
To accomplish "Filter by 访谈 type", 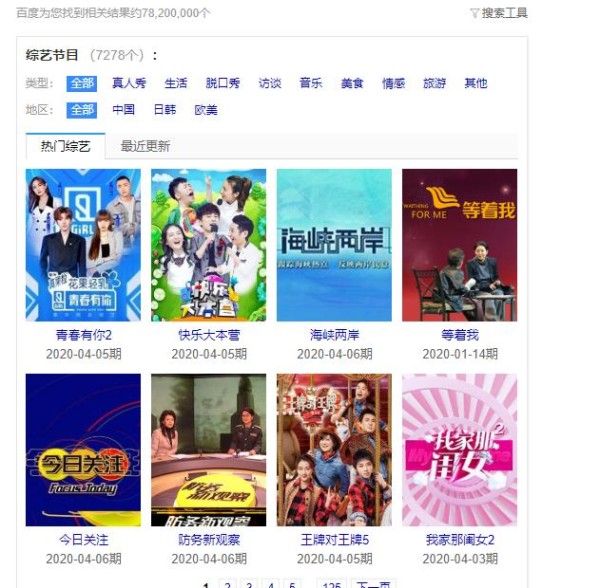I will click(270, 84).
